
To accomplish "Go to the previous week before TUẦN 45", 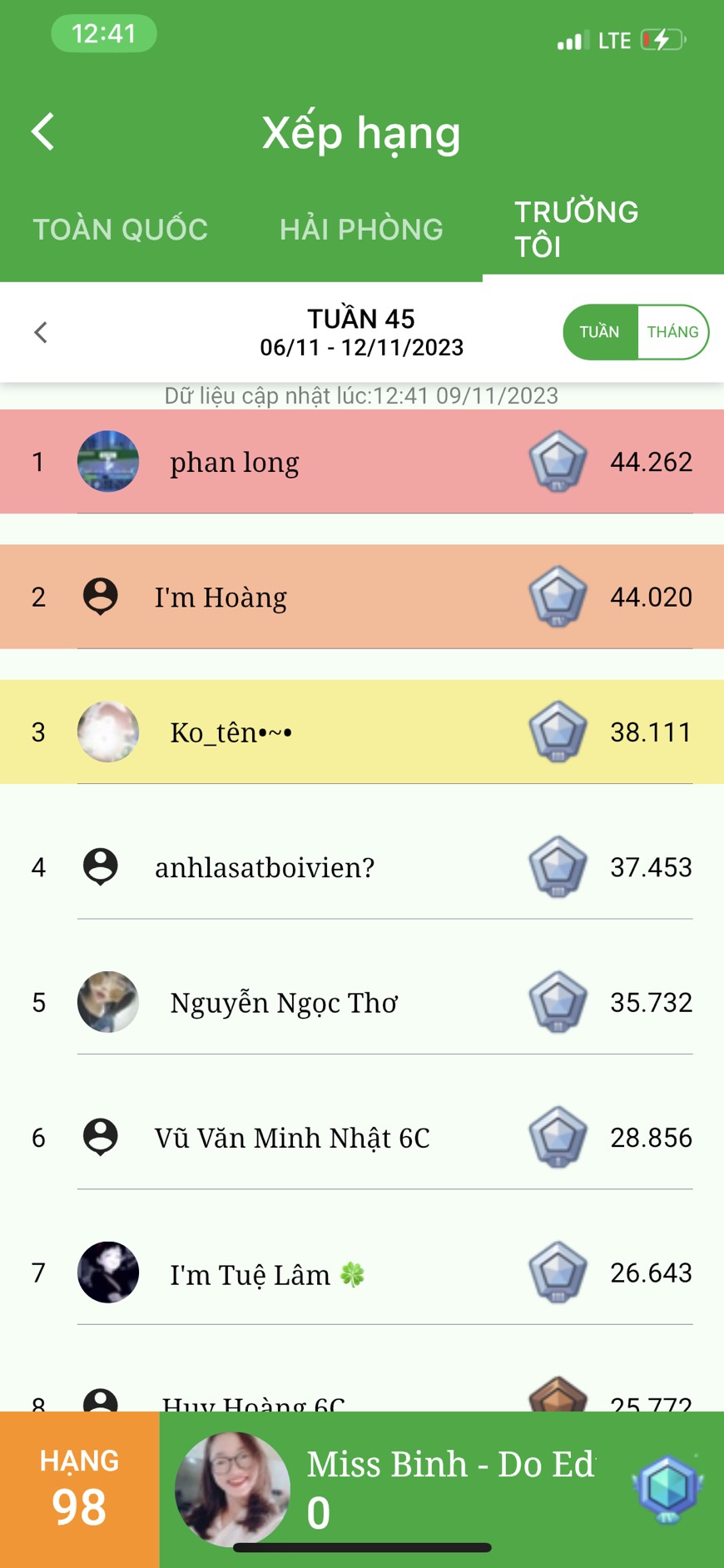I will 40,332.
